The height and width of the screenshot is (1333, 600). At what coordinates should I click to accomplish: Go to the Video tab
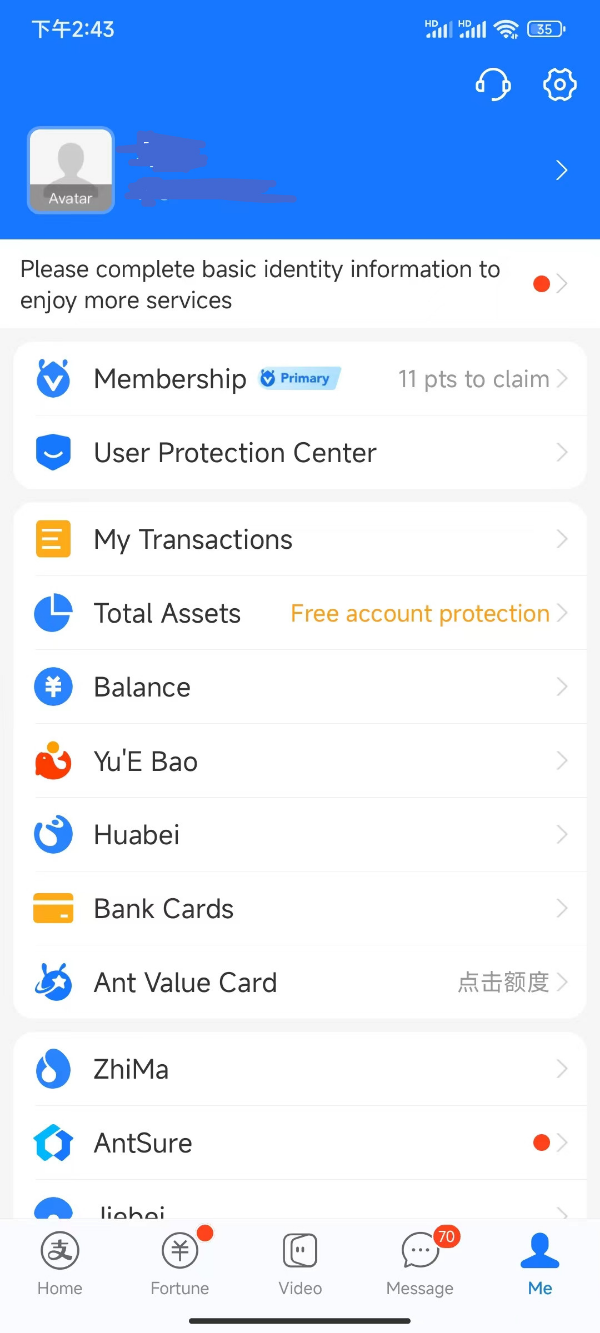click(300, 1264)
